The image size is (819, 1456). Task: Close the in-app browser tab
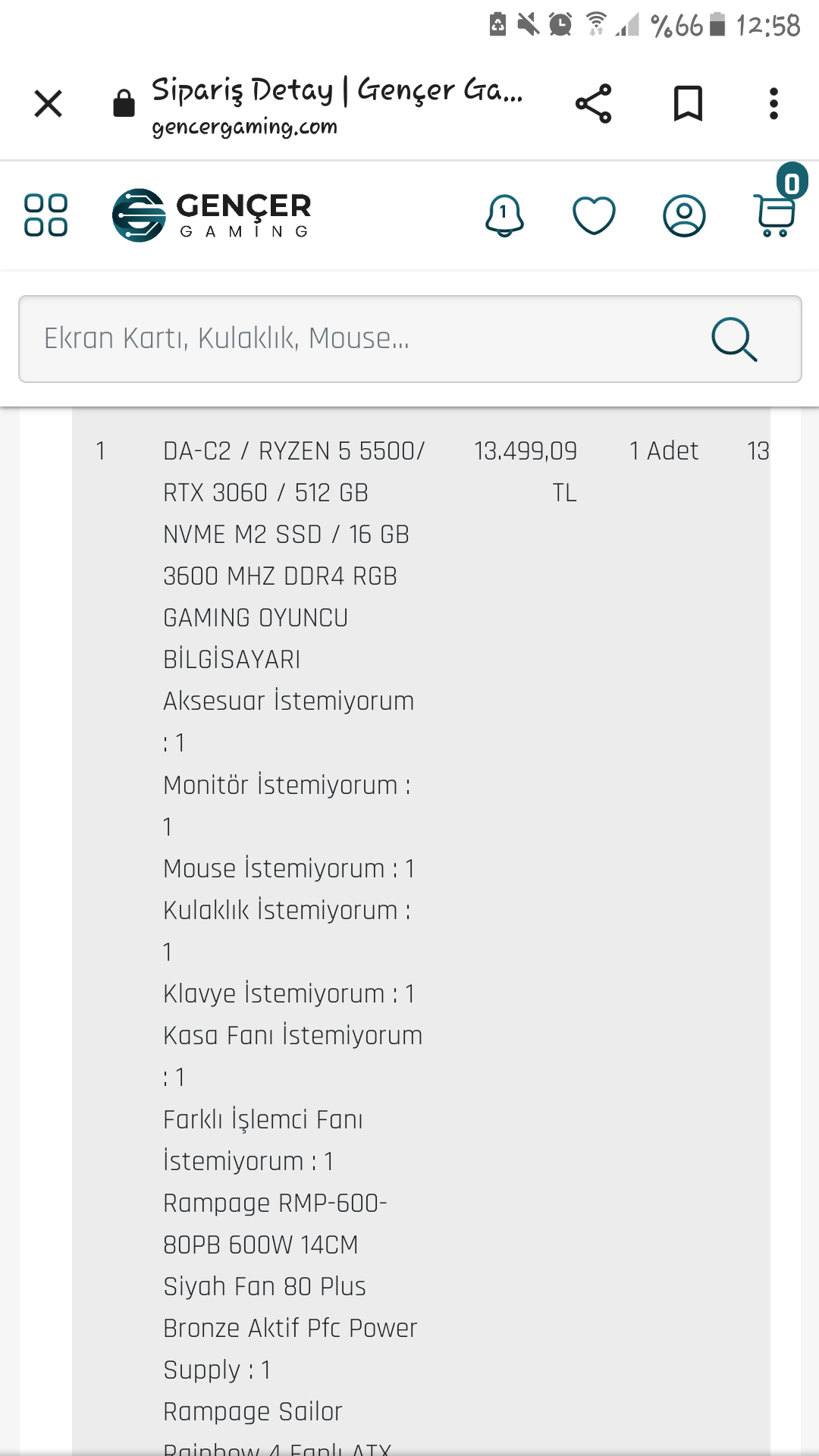(48, 104)
